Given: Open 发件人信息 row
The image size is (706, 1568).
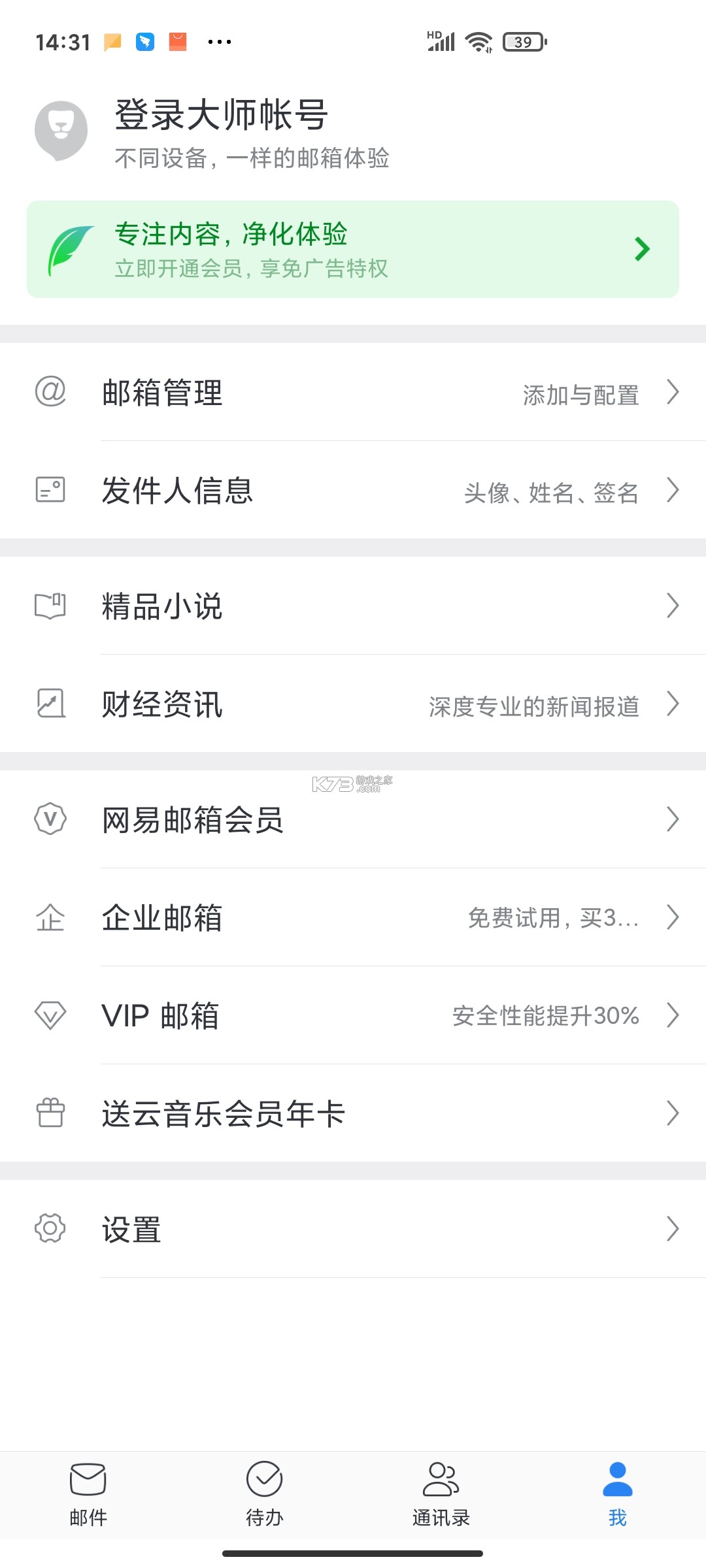Looking at the screenshot, I should pos(353,491).
